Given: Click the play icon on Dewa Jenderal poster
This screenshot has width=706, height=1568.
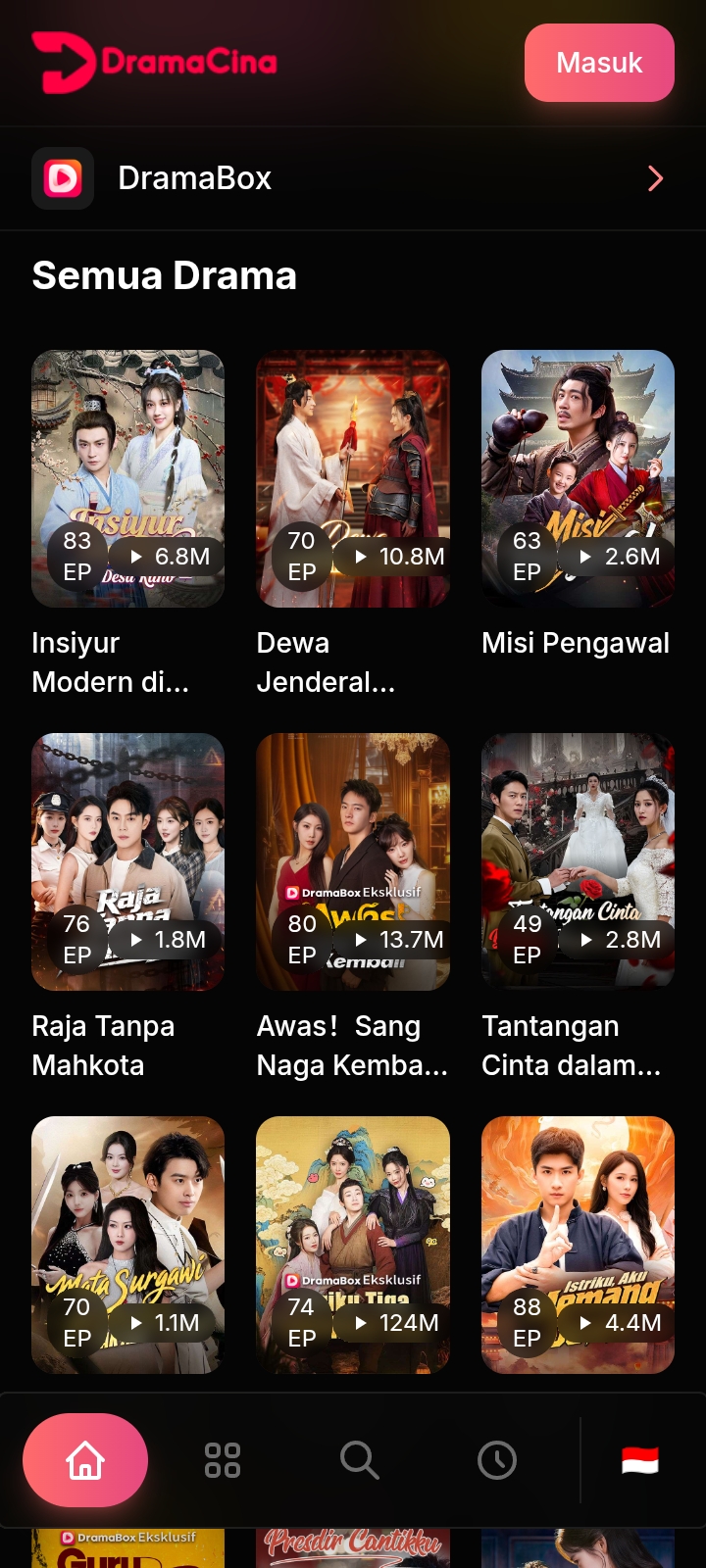Looking at the screenshot, I should pos(360,556).
